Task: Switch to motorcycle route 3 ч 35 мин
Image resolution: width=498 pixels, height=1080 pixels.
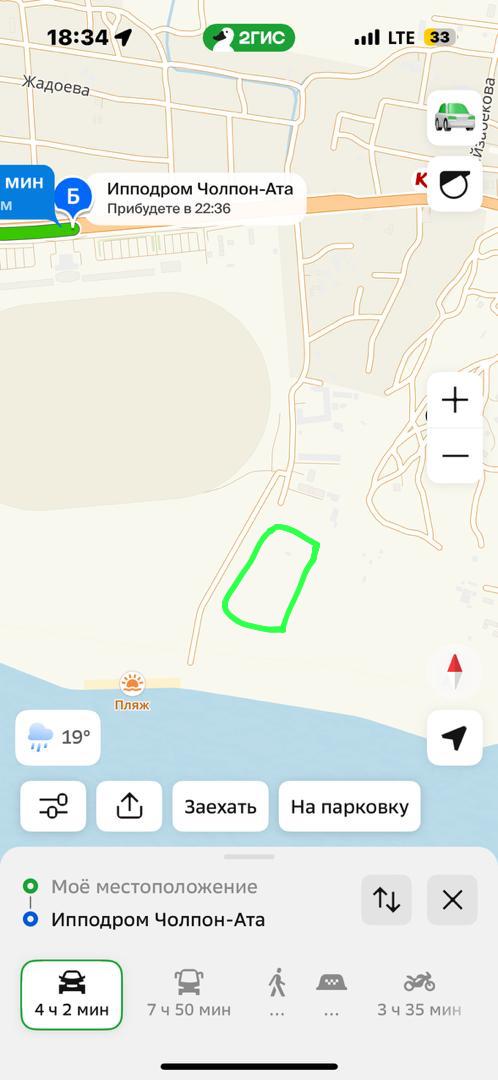Action: click(x=419, y=995)
